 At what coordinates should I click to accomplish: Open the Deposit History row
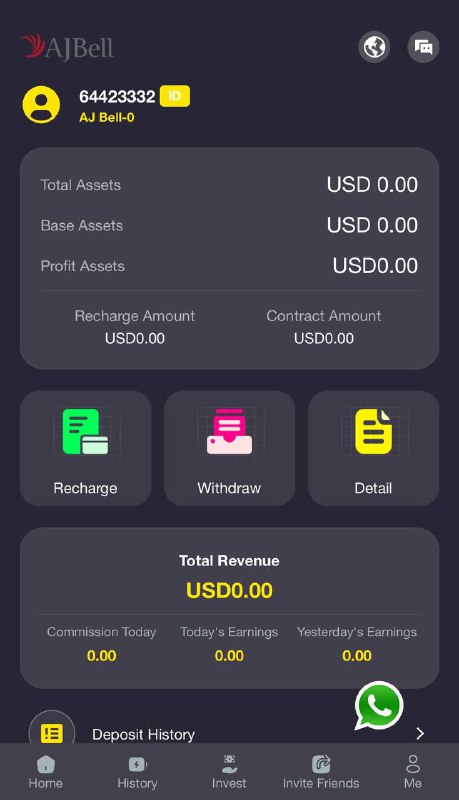[x=230, y=734]
